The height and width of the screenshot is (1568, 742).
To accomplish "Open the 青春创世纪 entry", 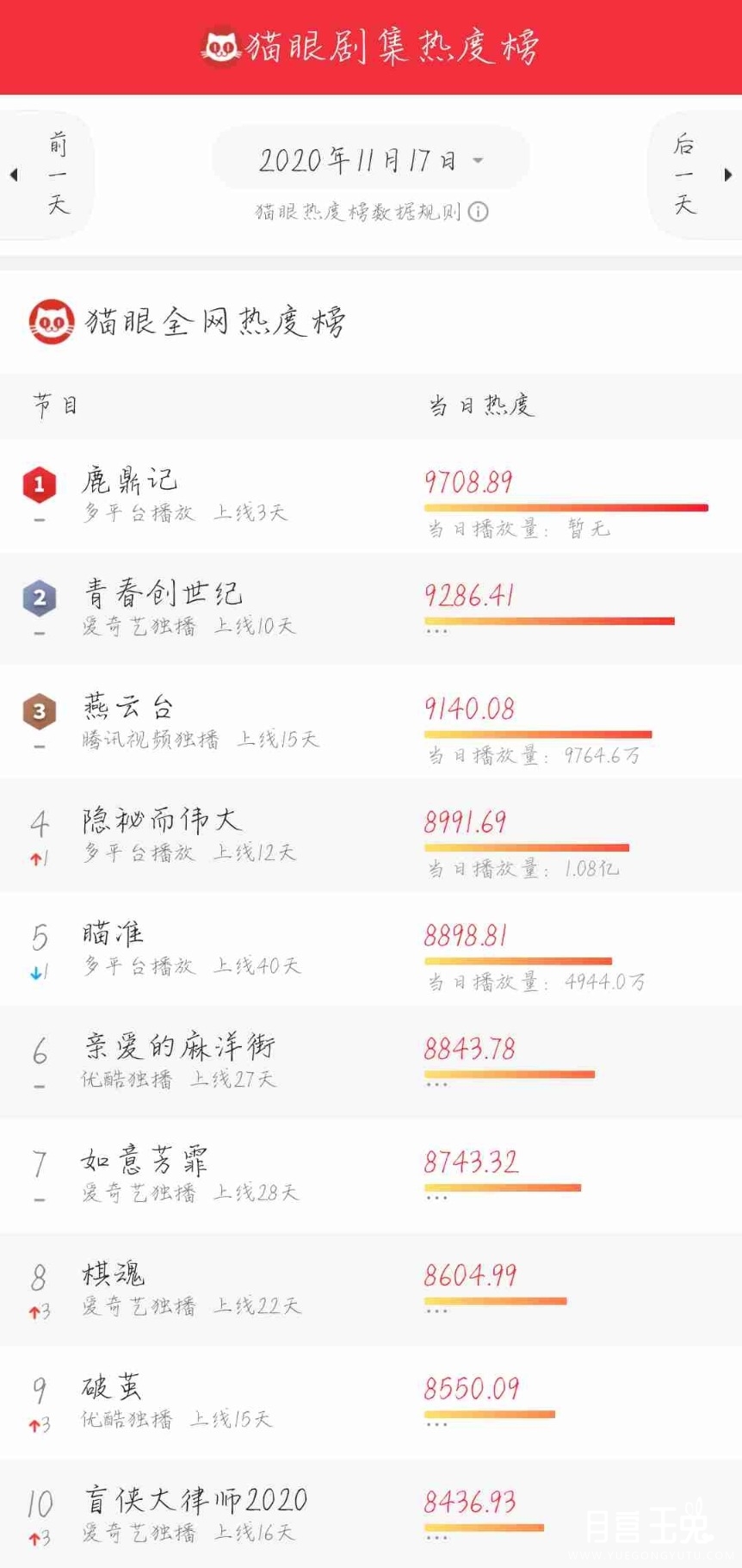I will point(371,610).
